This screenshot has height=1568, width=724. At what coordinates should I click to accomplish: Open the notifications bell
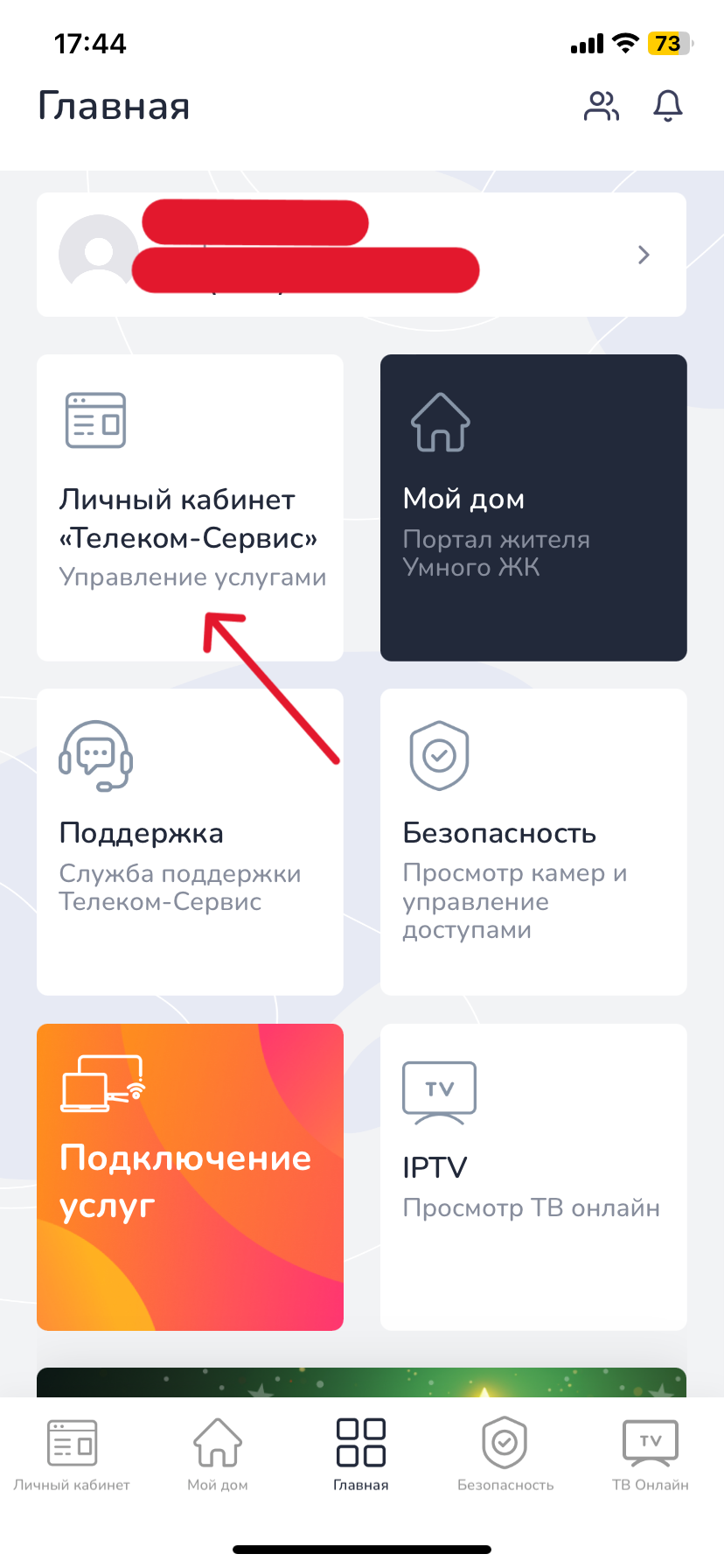coord(668,107)
